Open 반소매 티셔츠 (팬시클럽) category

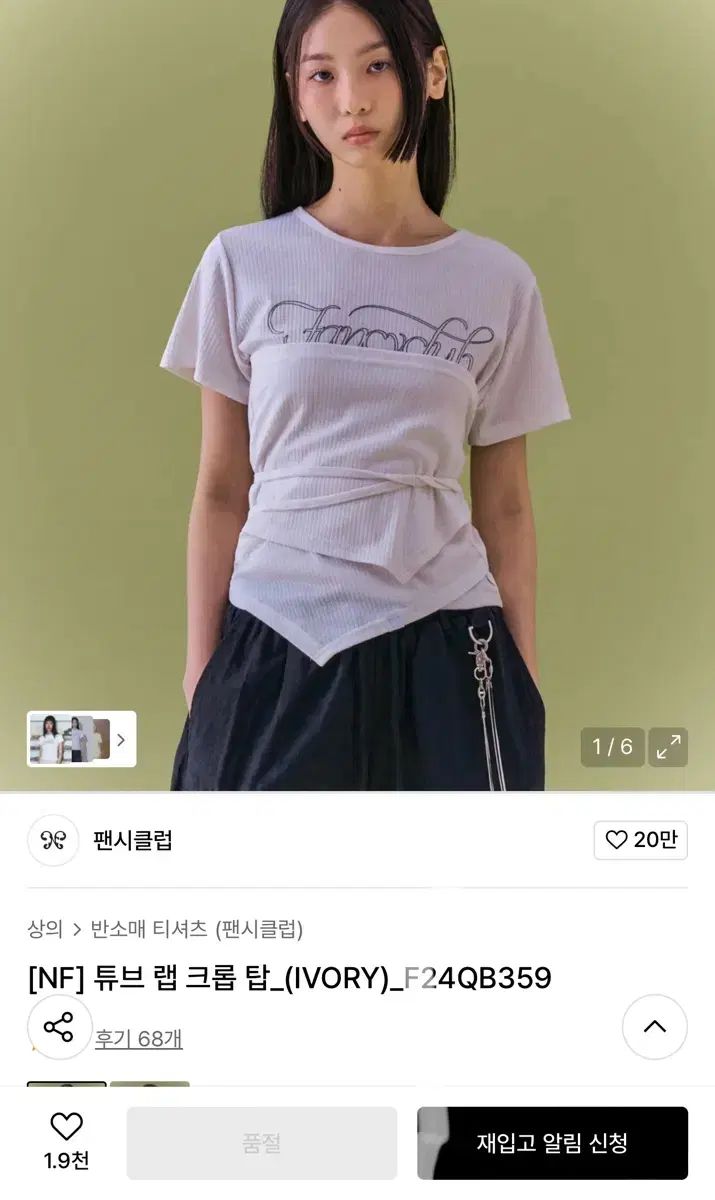coord(196,929)
